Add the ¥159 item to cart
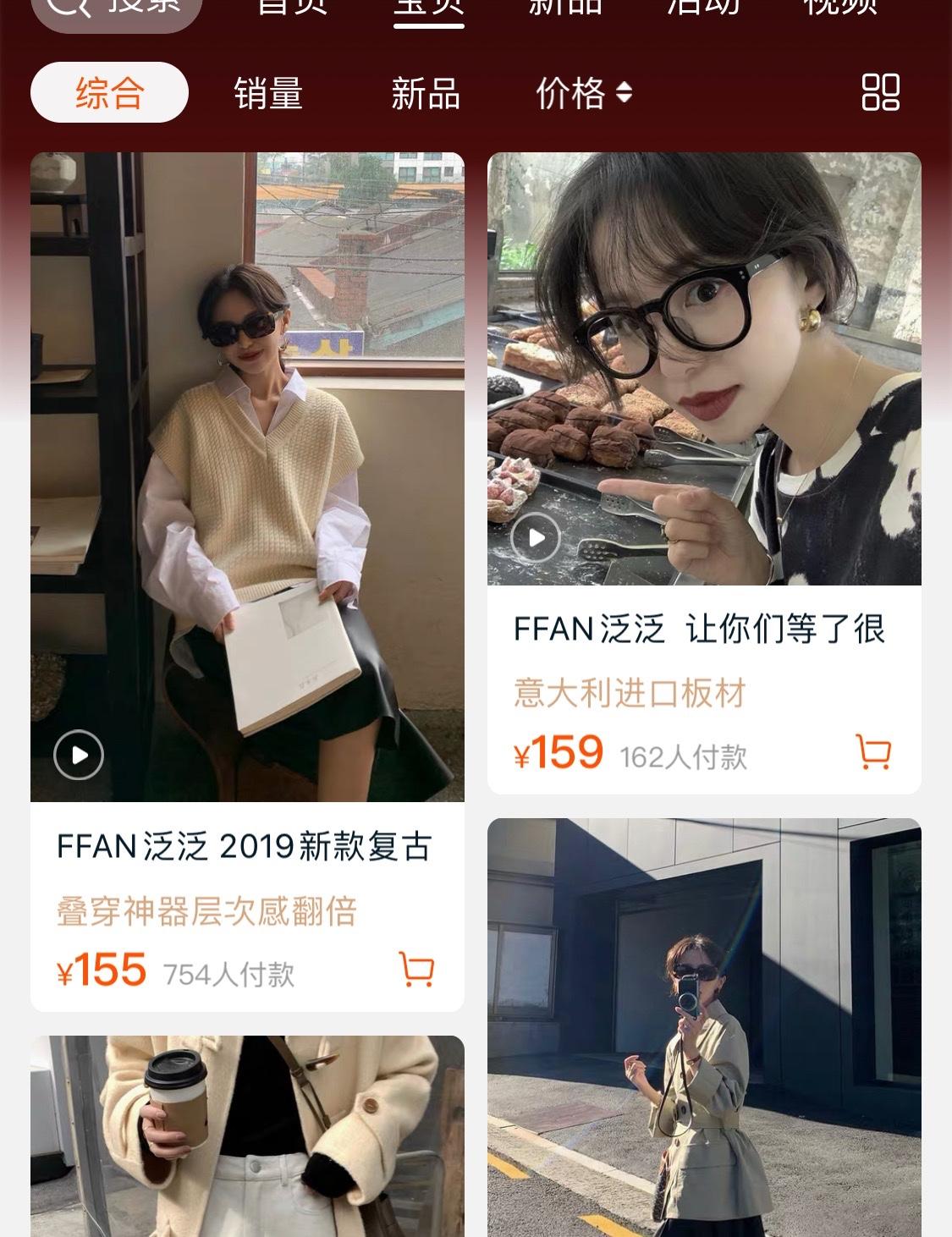This screenshot has width=952, height=1237. [873, 751]
